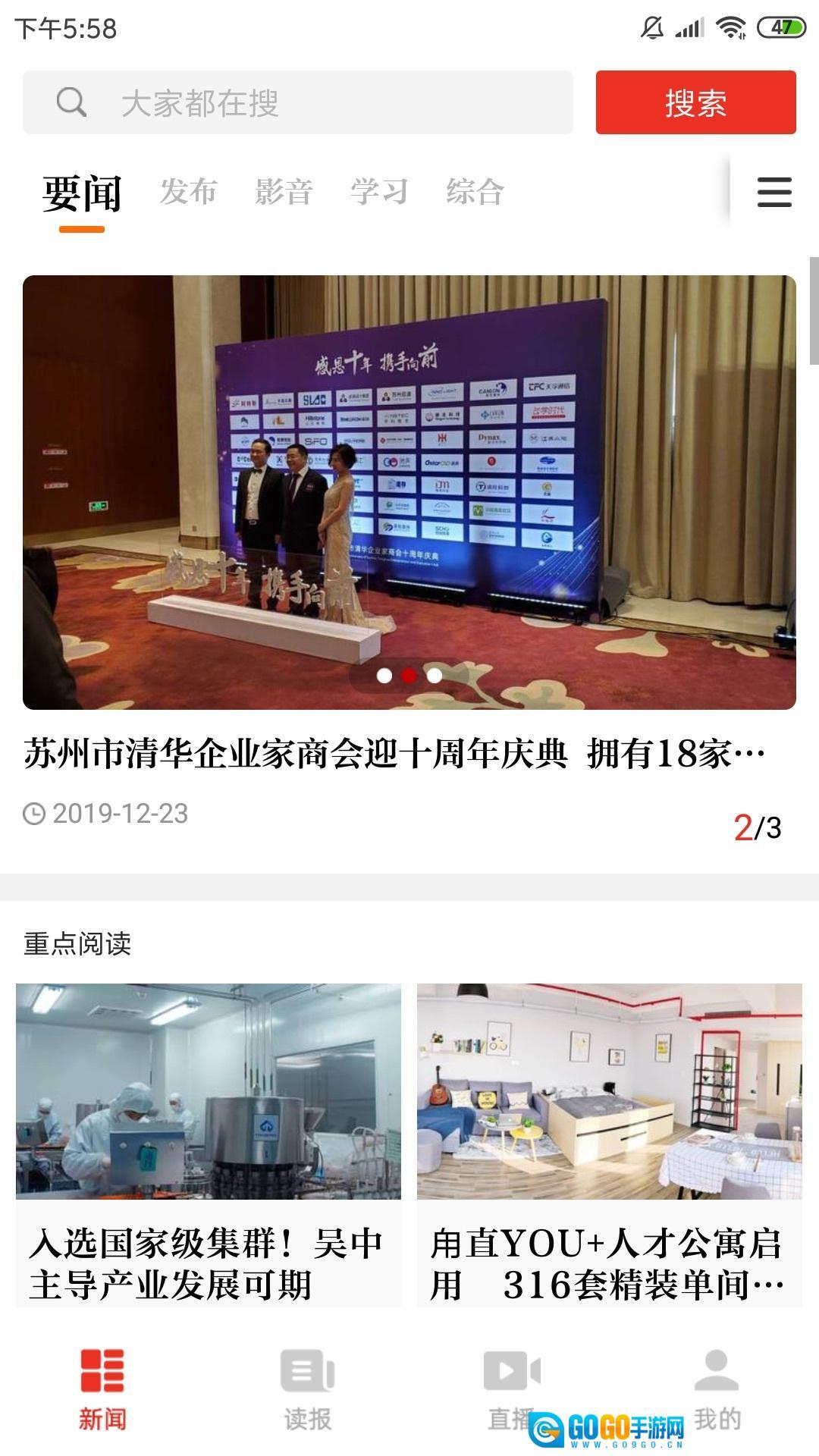Switch to the 我的 profile tab
The width and height of the screenshot is (819, 1456).
717,1389
